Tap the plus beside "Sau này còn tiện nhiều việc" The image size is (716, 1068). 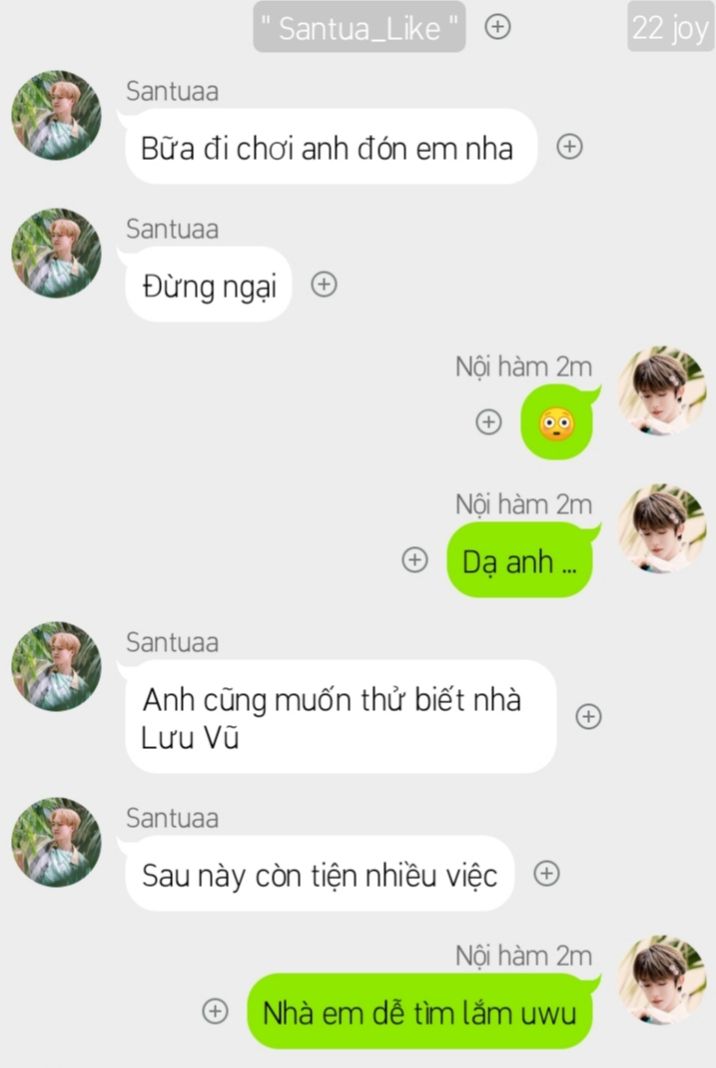546,873
